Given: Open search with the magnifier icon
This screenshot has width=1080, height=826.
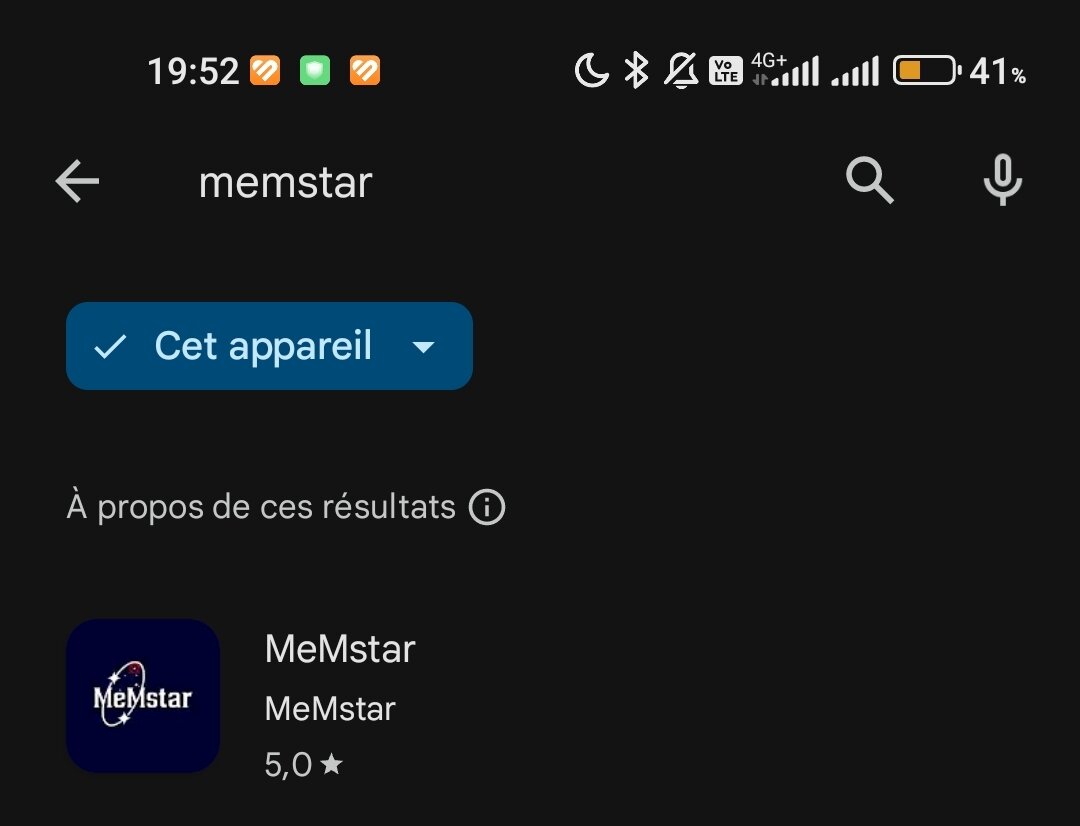Looking at the screenshot, I should 869,182.
